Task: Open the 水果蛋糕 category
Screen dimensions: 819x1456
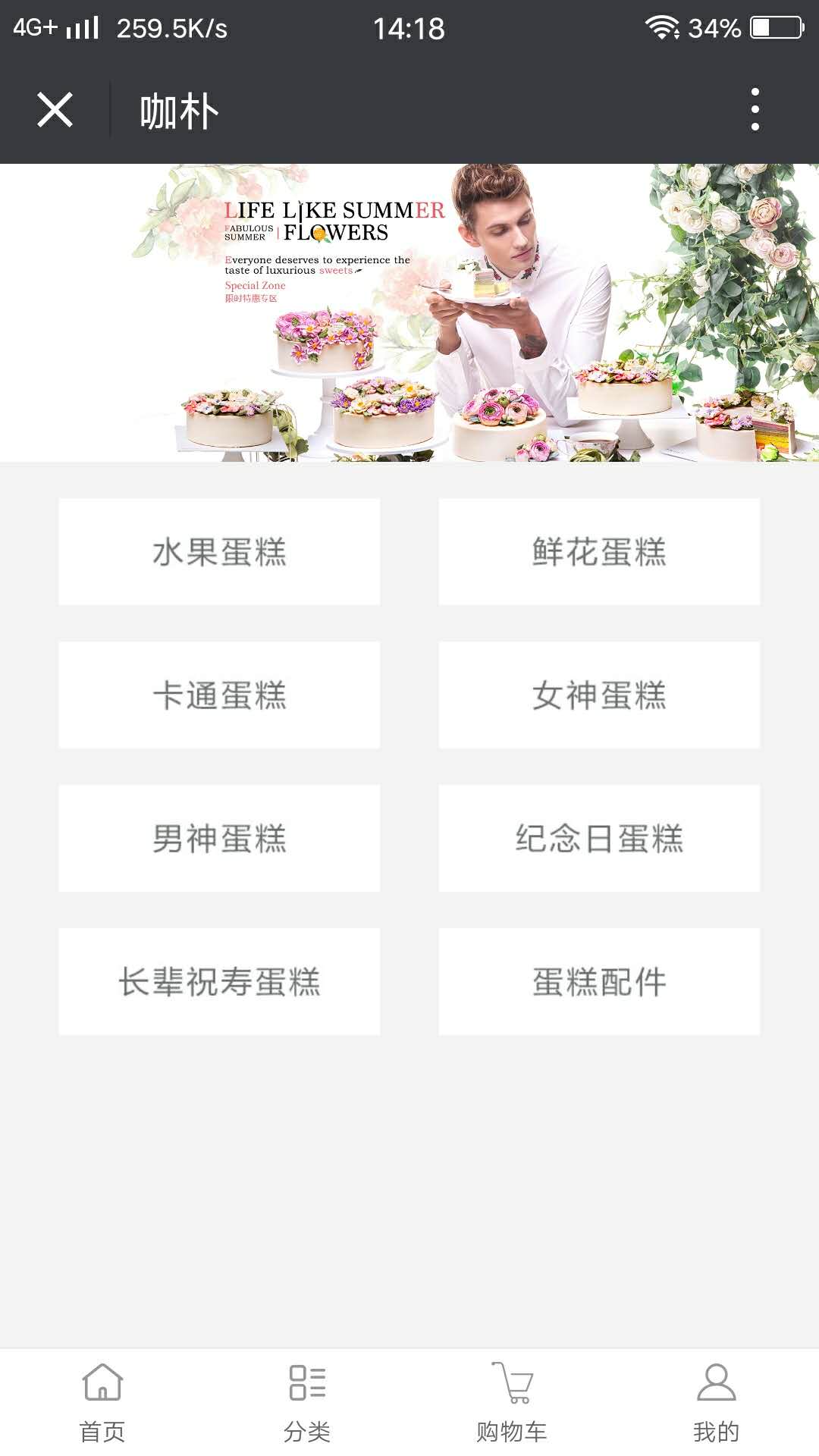Action: point(219,551)
